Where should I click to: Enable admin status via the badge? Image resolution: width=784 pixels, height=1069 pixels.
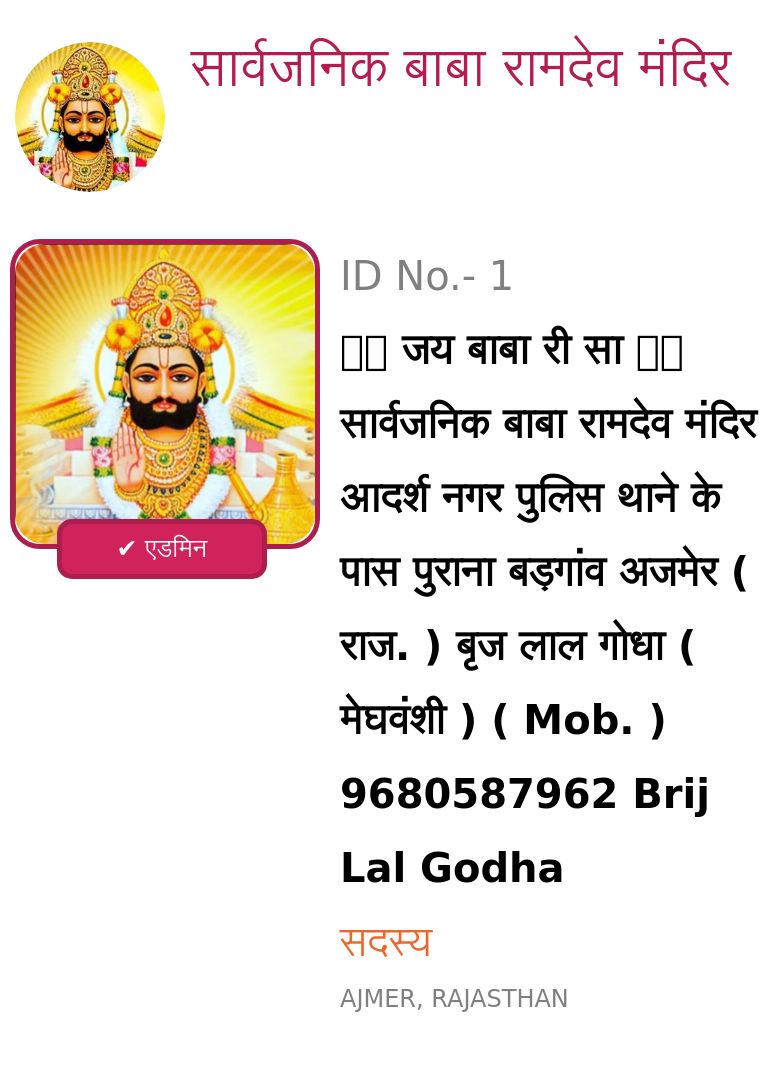[x=162, y=548]
